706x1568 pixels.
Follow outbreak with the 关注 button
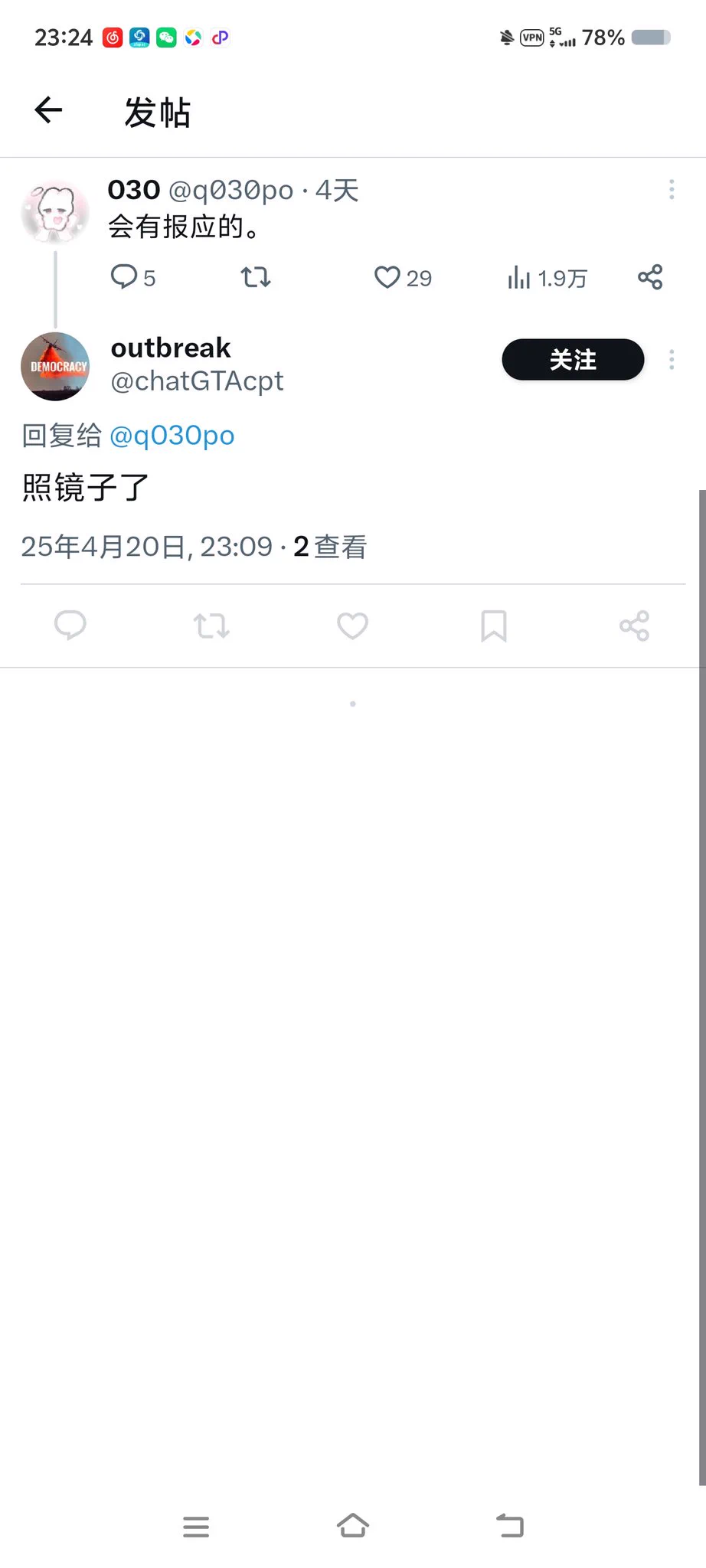pos(573,360)
